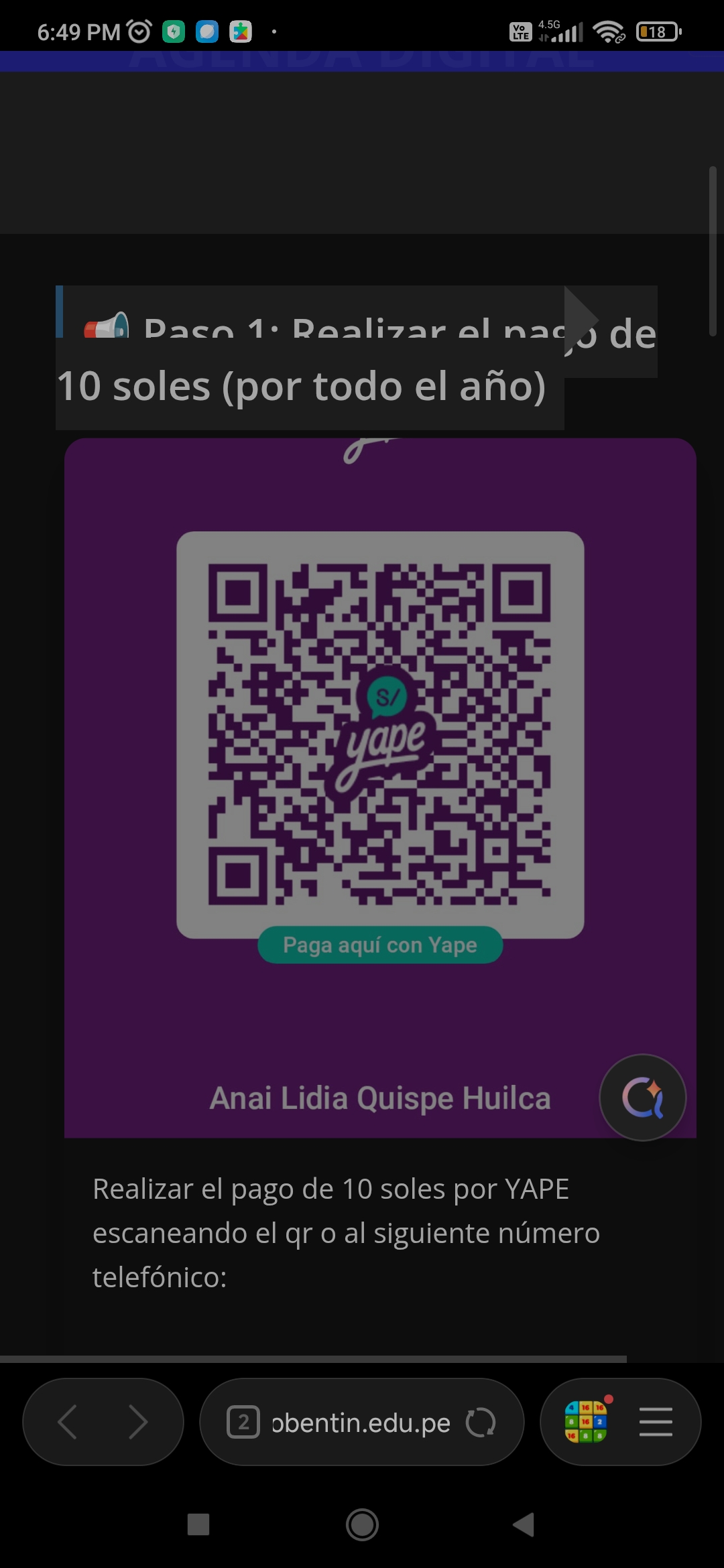Viewport: 724px width, 1568px height.
Task: Open recent apps with the square button
Action: tap(198, 1524)
